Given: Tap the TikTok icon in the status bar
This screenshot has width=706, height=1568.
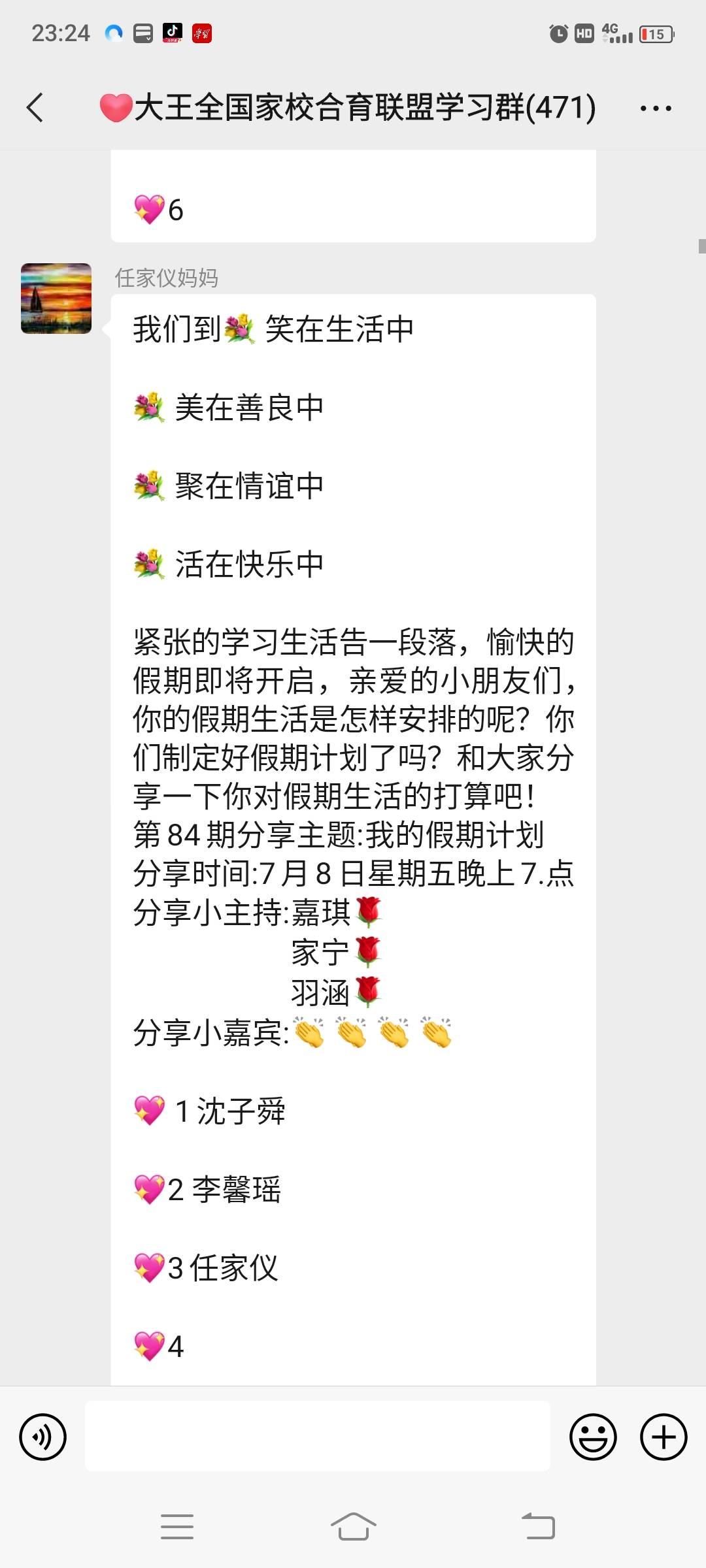Looking at the screenshot, I should [x=171, y=31].
